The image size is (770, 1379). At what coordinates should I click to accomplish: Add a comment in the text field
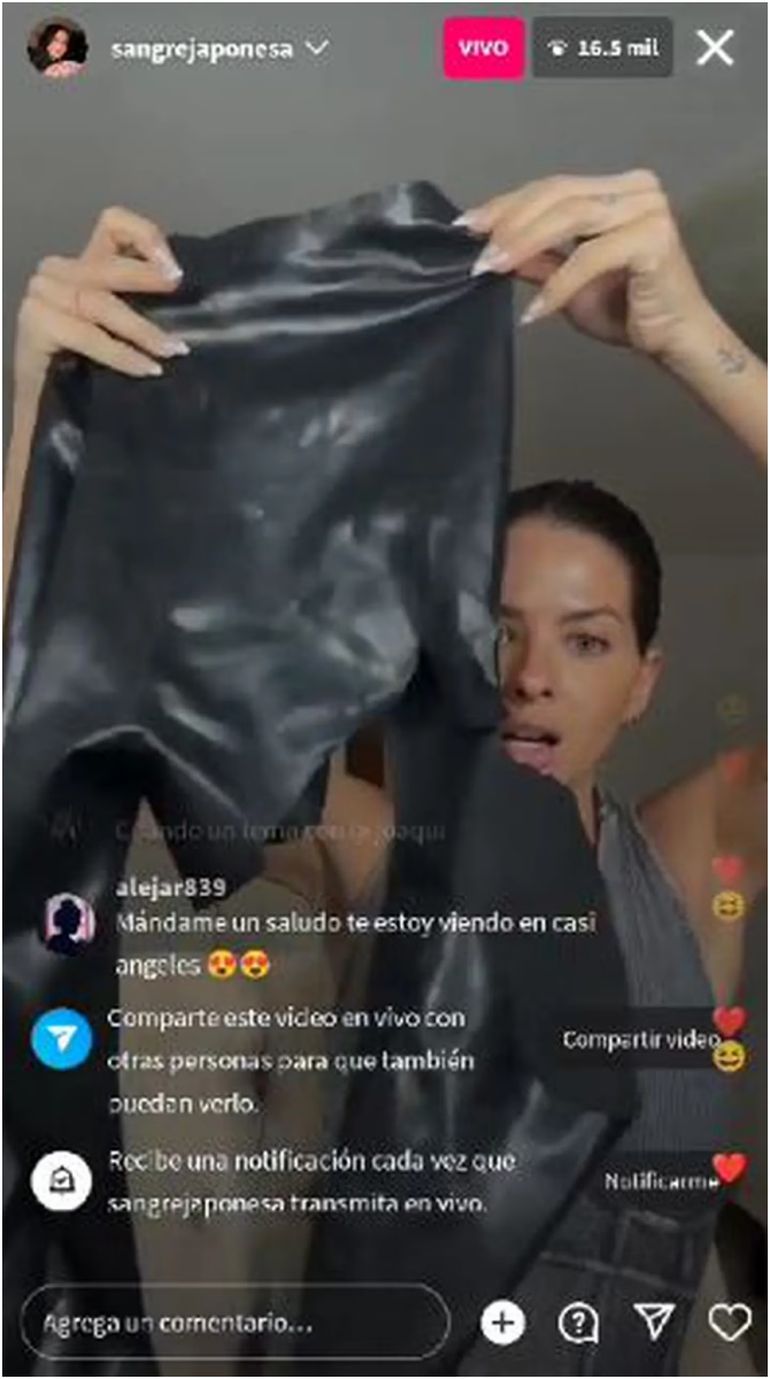click(235, 1323)
